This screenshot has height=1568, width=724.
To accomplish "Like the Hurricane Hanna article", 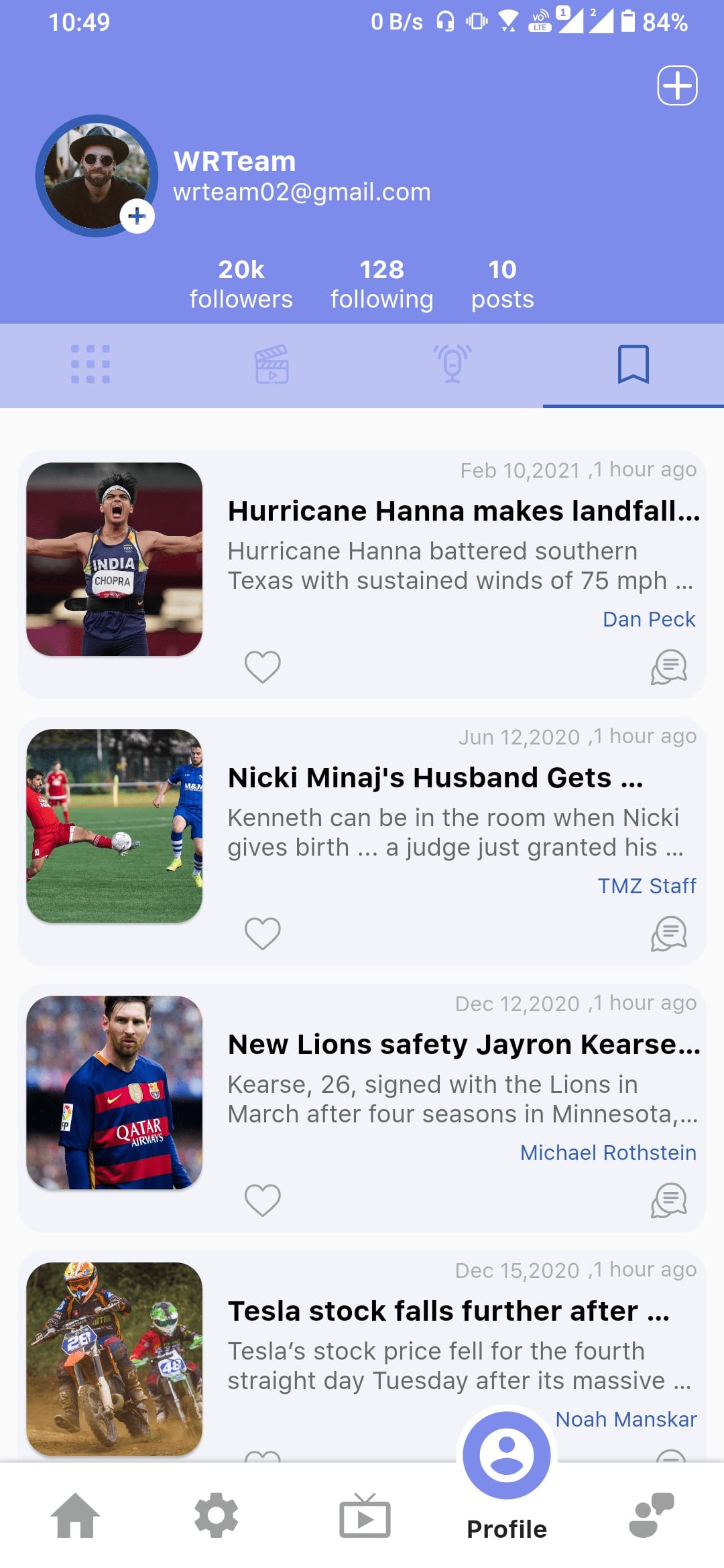I will tap(262, 667).
